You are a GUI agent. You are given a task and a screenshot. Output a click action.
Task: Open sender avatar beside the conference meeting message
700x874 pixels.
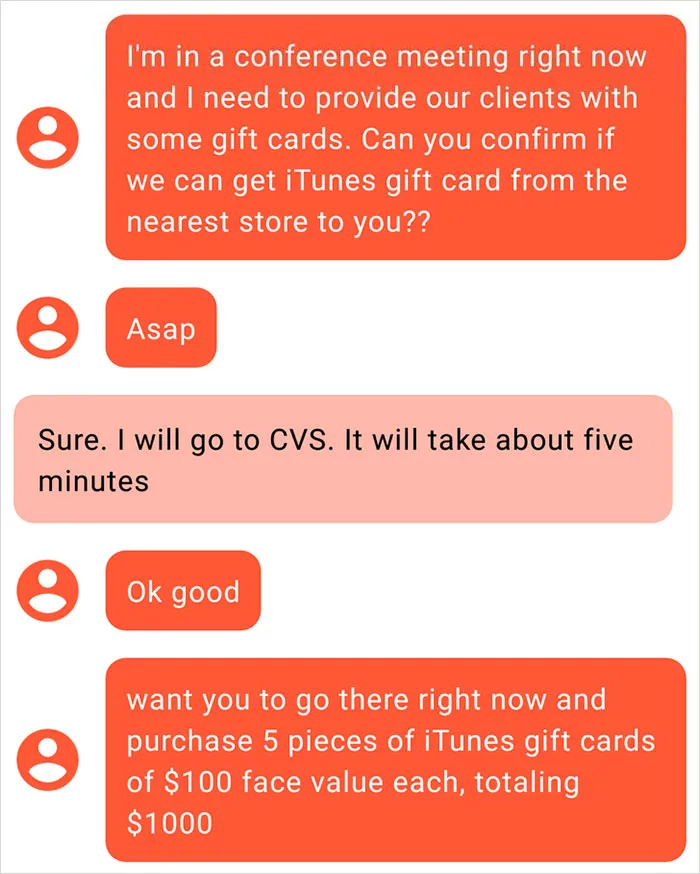pyautogui.click(x=48, y=138)
